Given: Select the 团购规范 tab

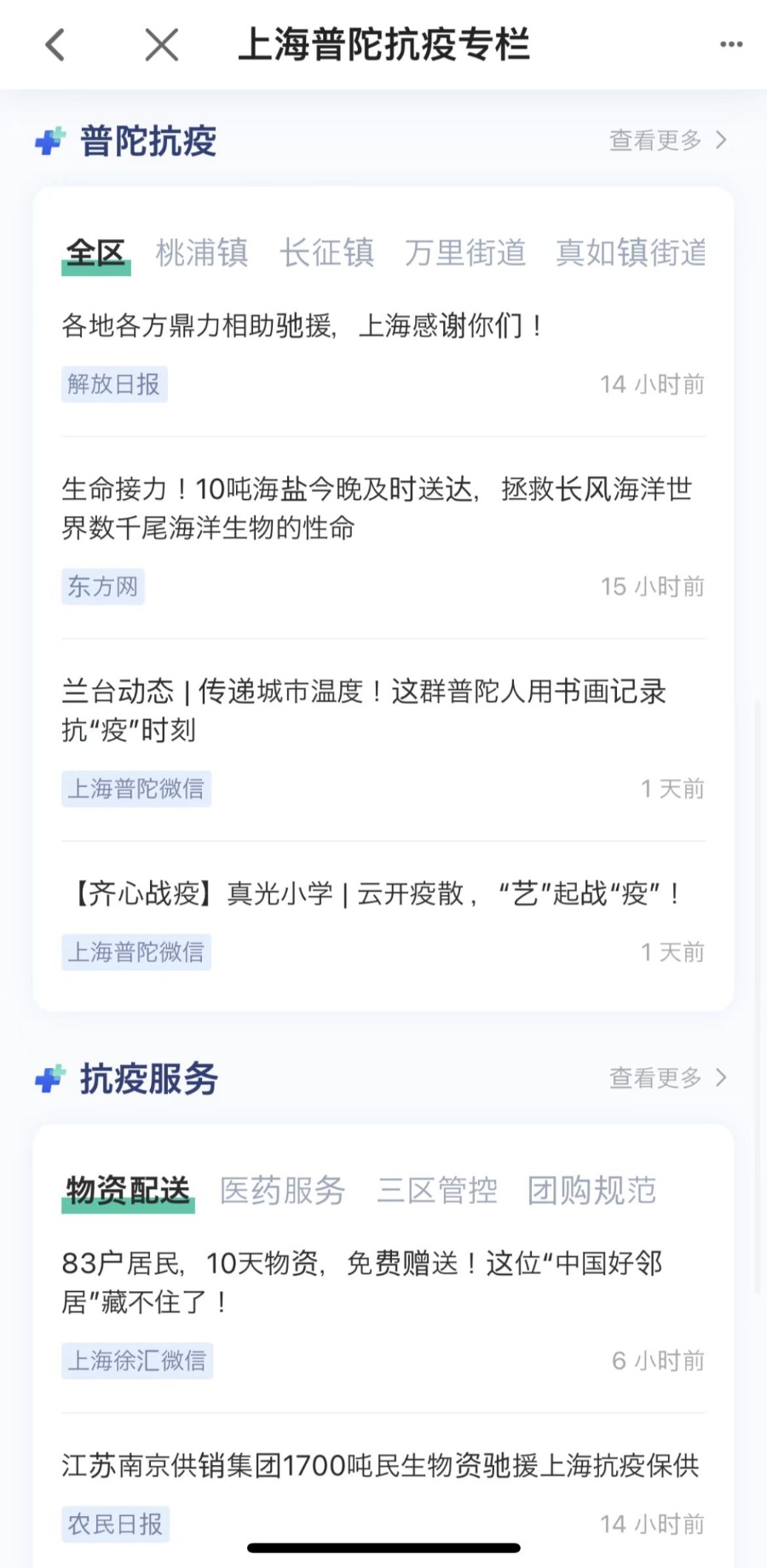Looking at the screenshot, I should coord(591,1191).
